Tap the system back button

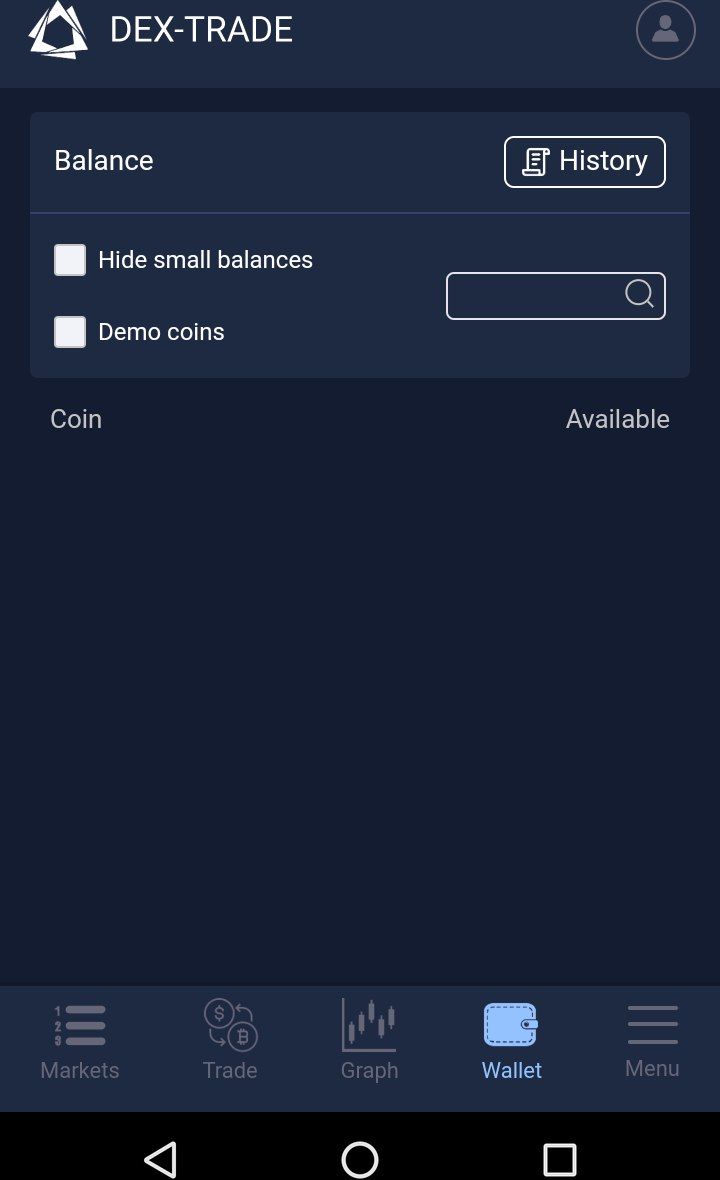(x=160, y=1159)
